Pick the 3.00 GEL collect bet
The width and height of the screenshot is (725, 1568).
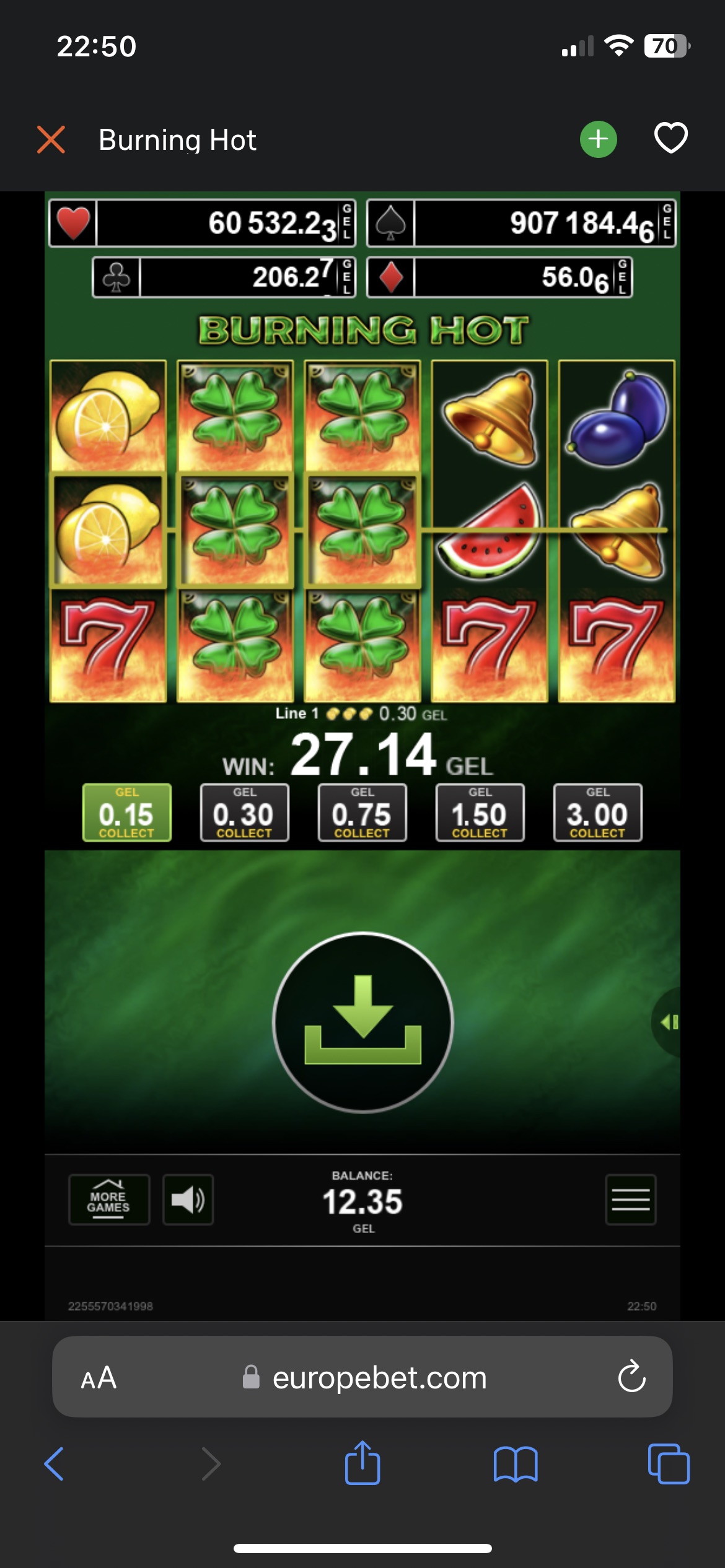(597, 812)
